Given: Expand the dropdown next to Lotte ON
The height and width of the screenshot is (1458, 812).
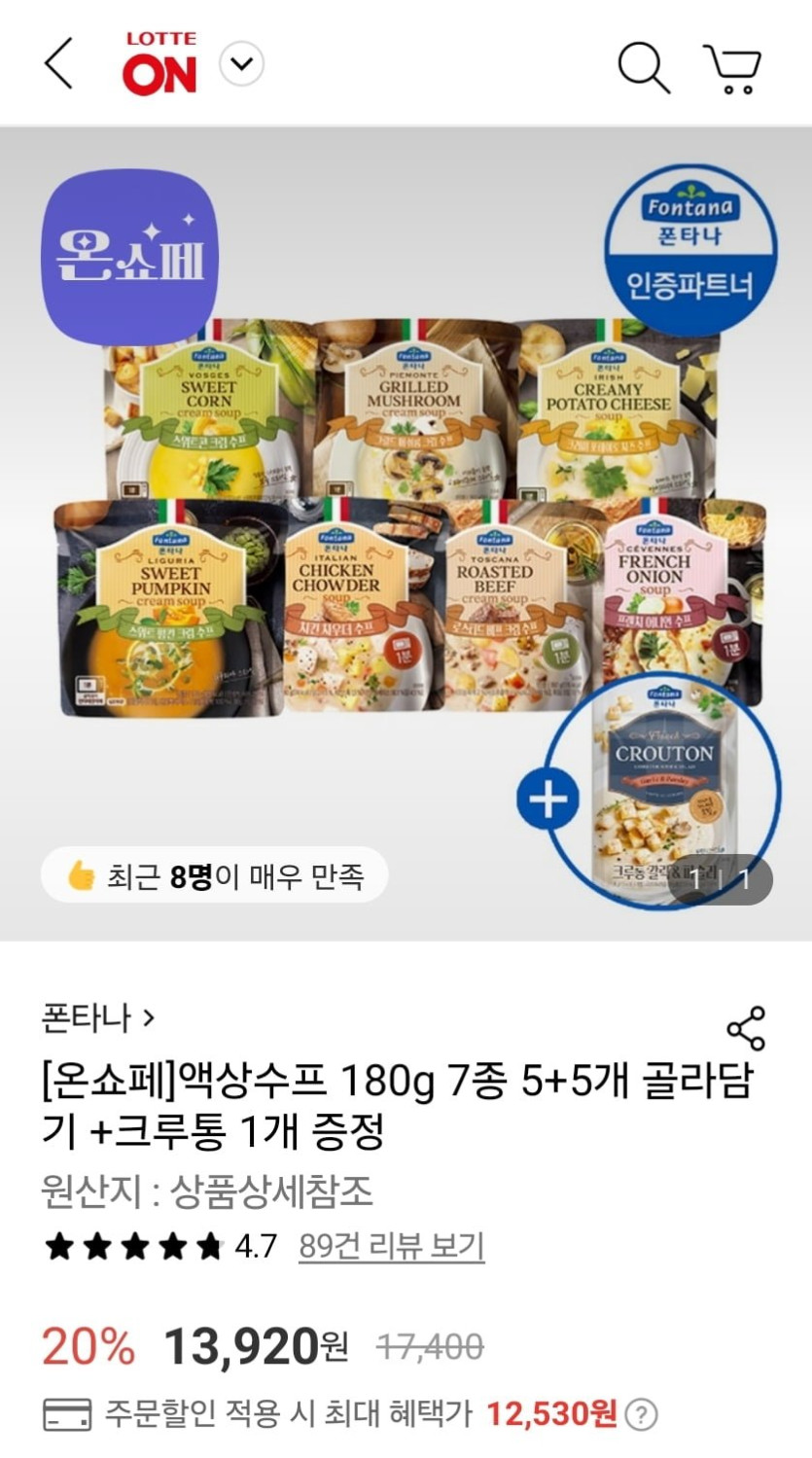Looking at the screenshot, I should point(242,65).
